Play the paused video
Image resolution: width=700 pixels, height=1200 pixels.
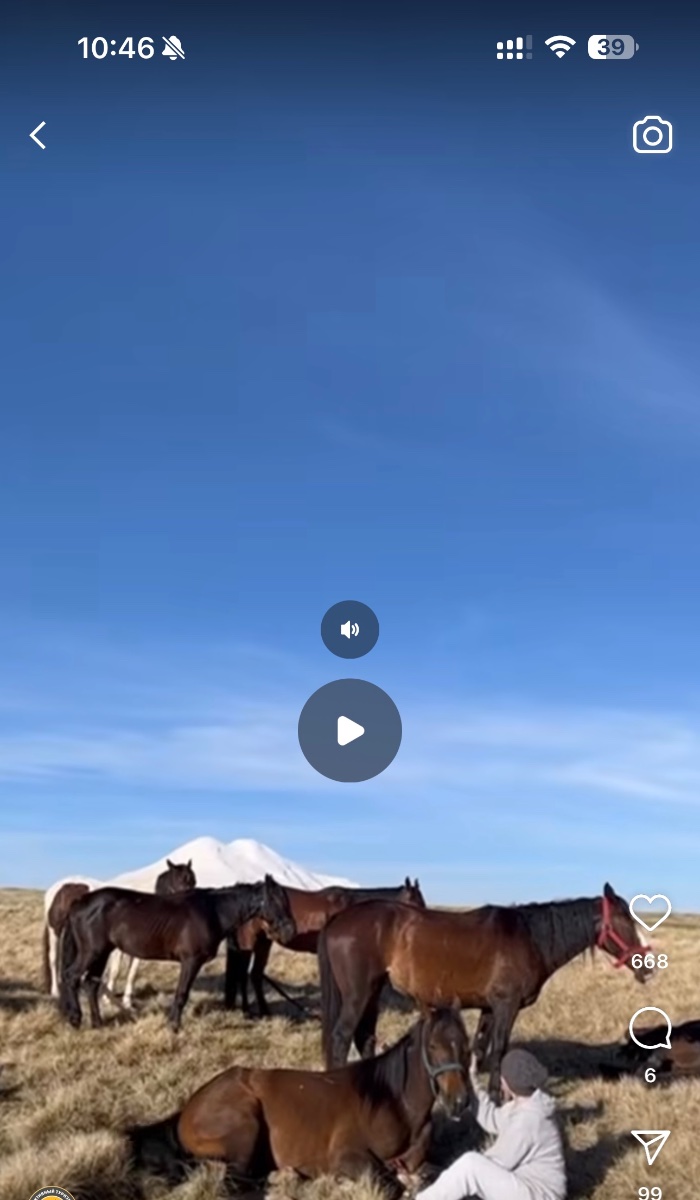350,731
